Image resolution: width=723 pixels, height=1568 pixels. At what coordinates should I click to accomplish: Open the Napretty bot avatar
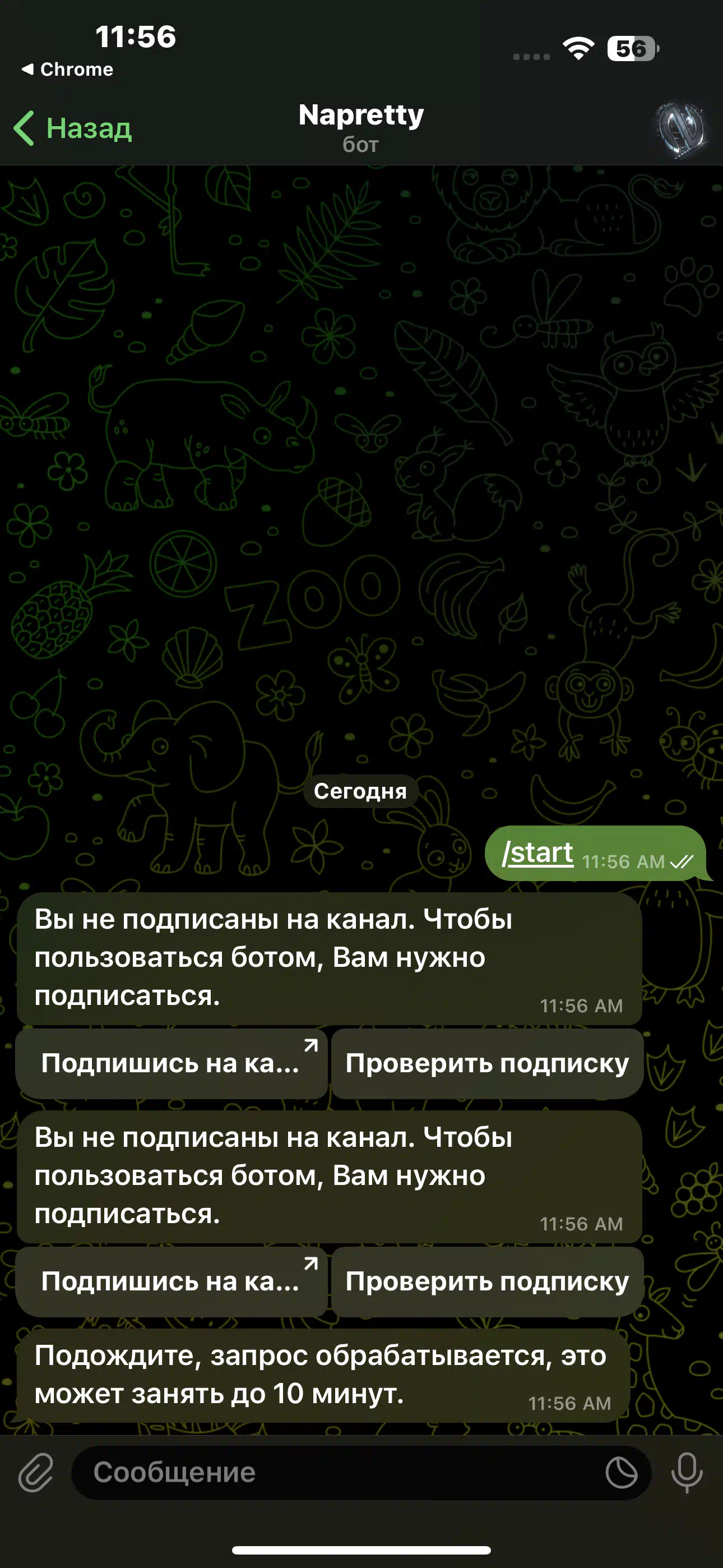[x=682, y=128]
